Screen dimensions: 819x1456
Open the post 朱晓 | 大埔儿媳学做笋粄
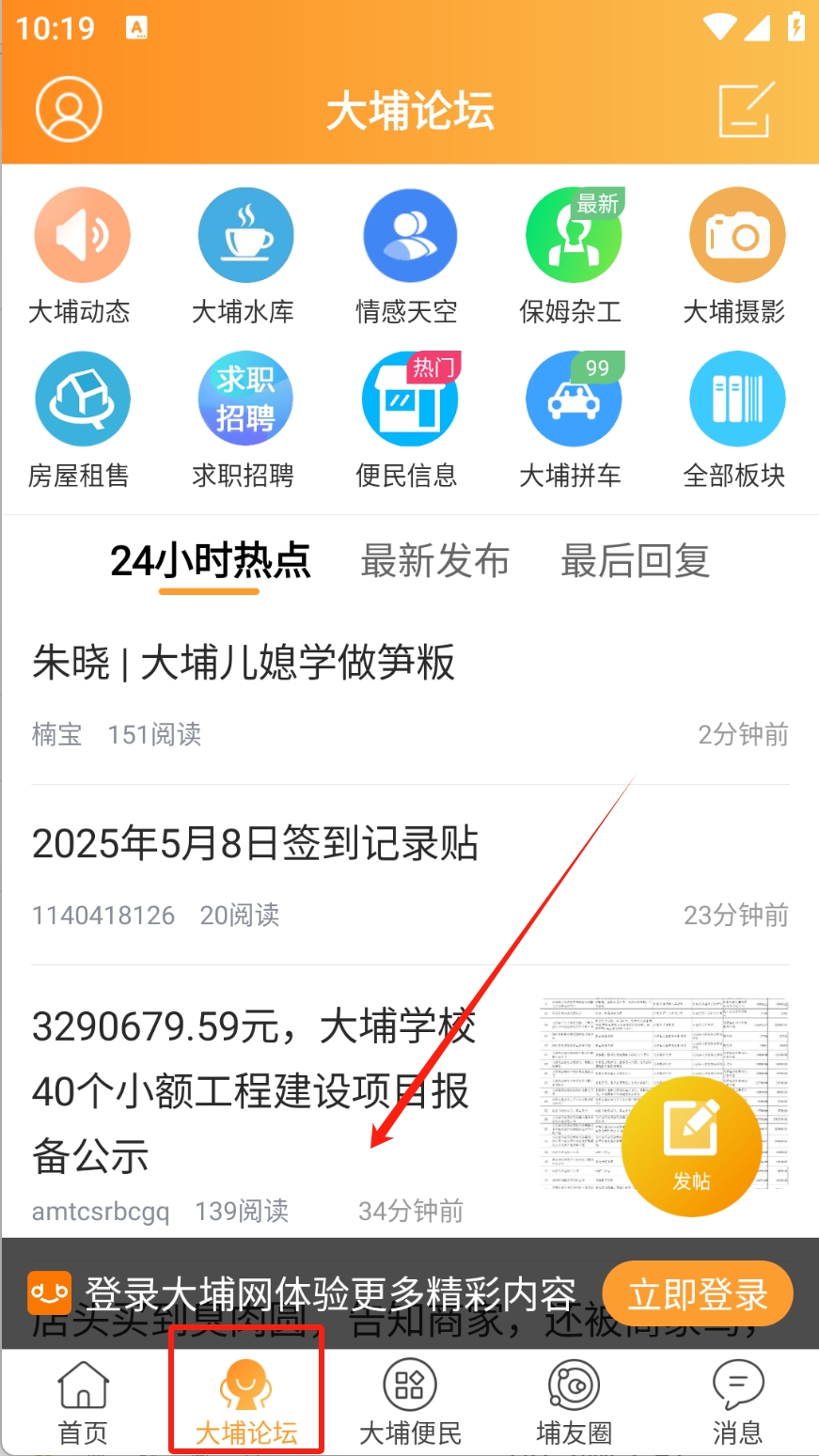click(244, 663)
